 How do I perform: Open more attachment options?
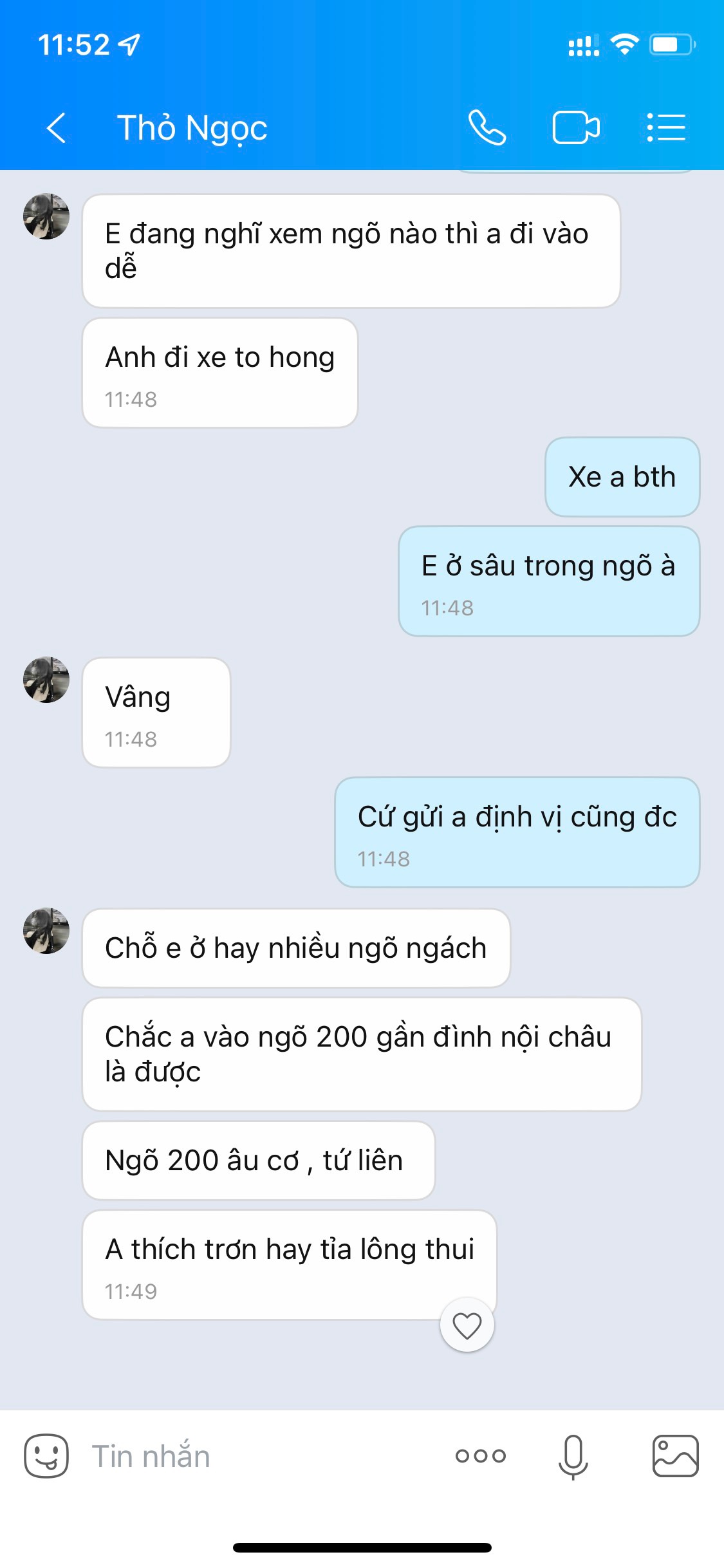481,1456
